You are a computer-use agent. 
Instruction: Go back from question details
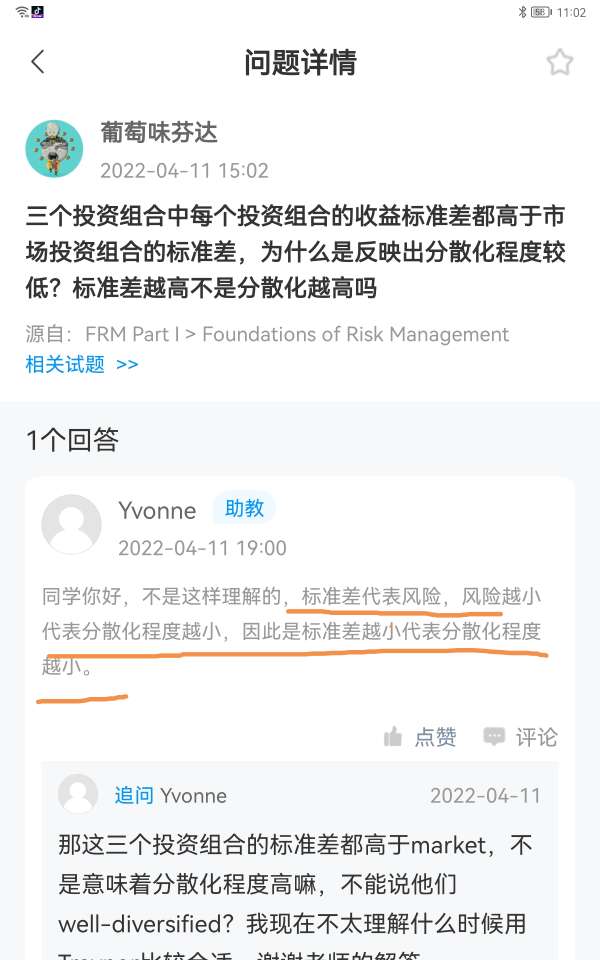coord(38,62)
